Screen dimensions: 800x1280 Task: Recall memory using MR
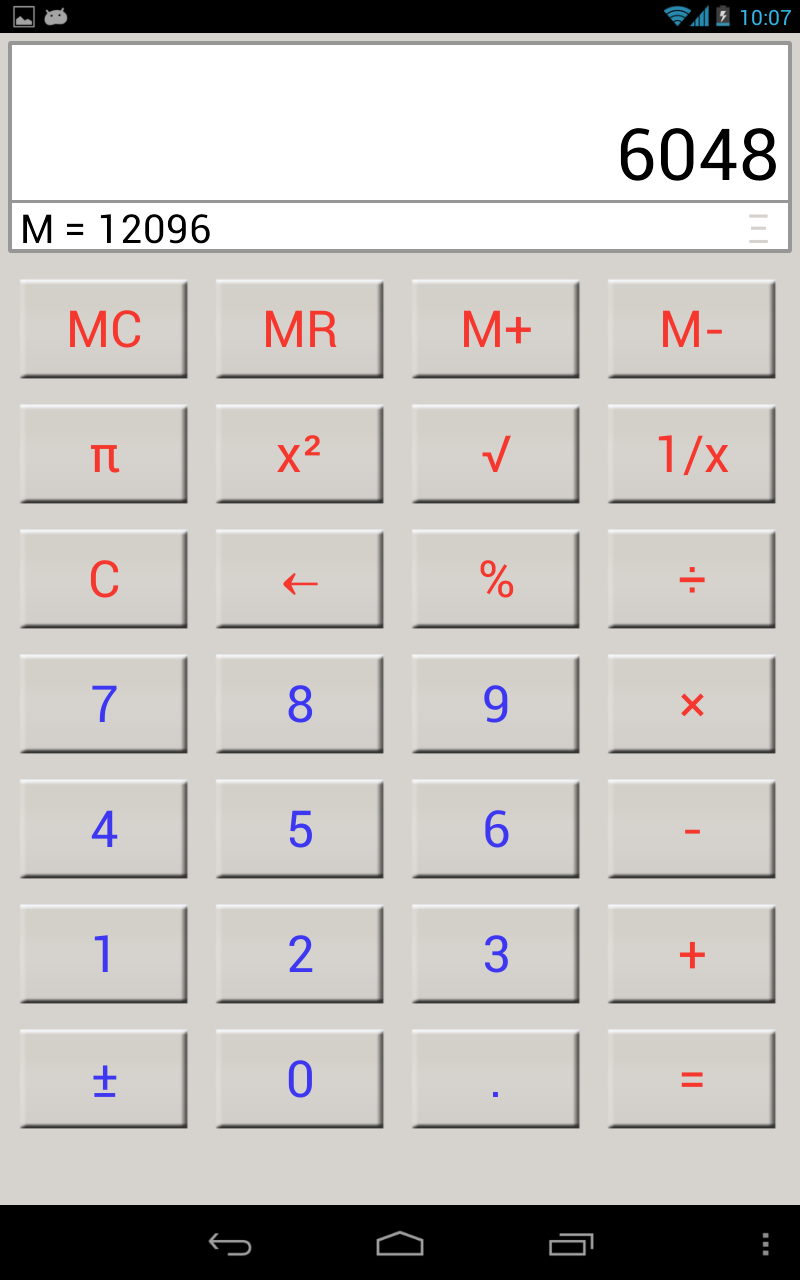[x=299, y=329]
